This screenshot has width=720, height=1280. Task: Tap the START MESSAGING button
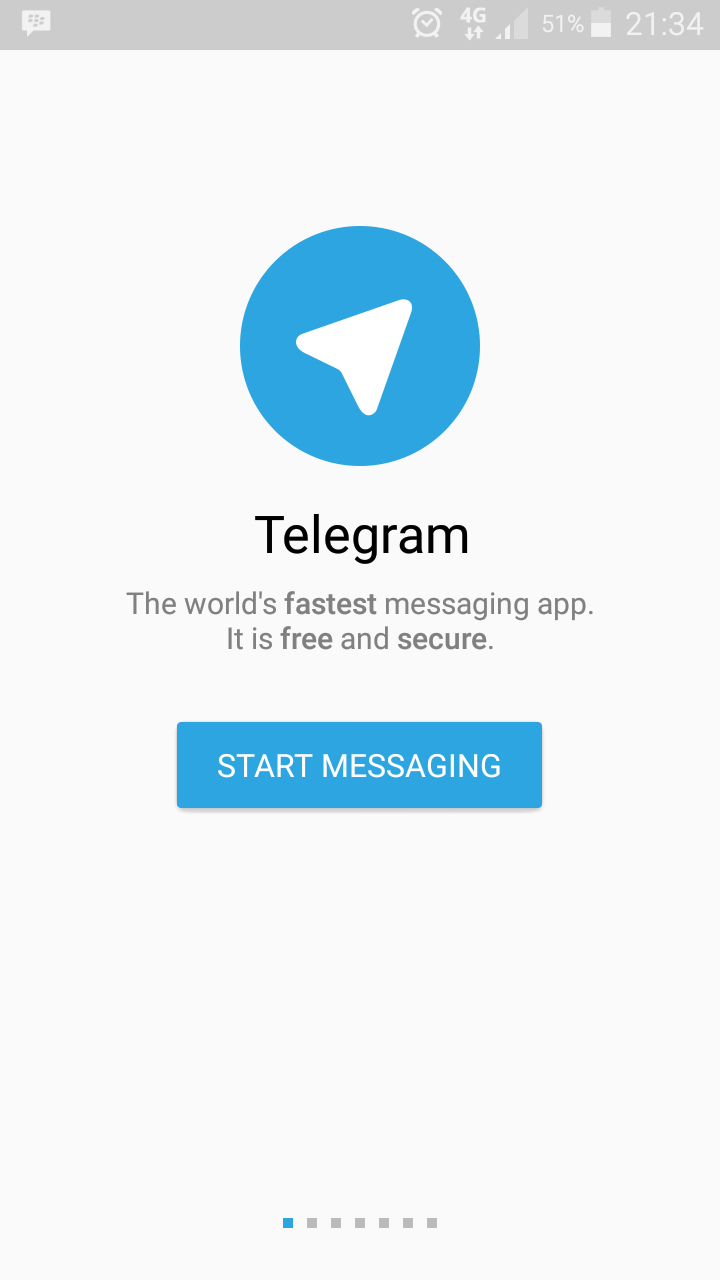click(359, 765)
